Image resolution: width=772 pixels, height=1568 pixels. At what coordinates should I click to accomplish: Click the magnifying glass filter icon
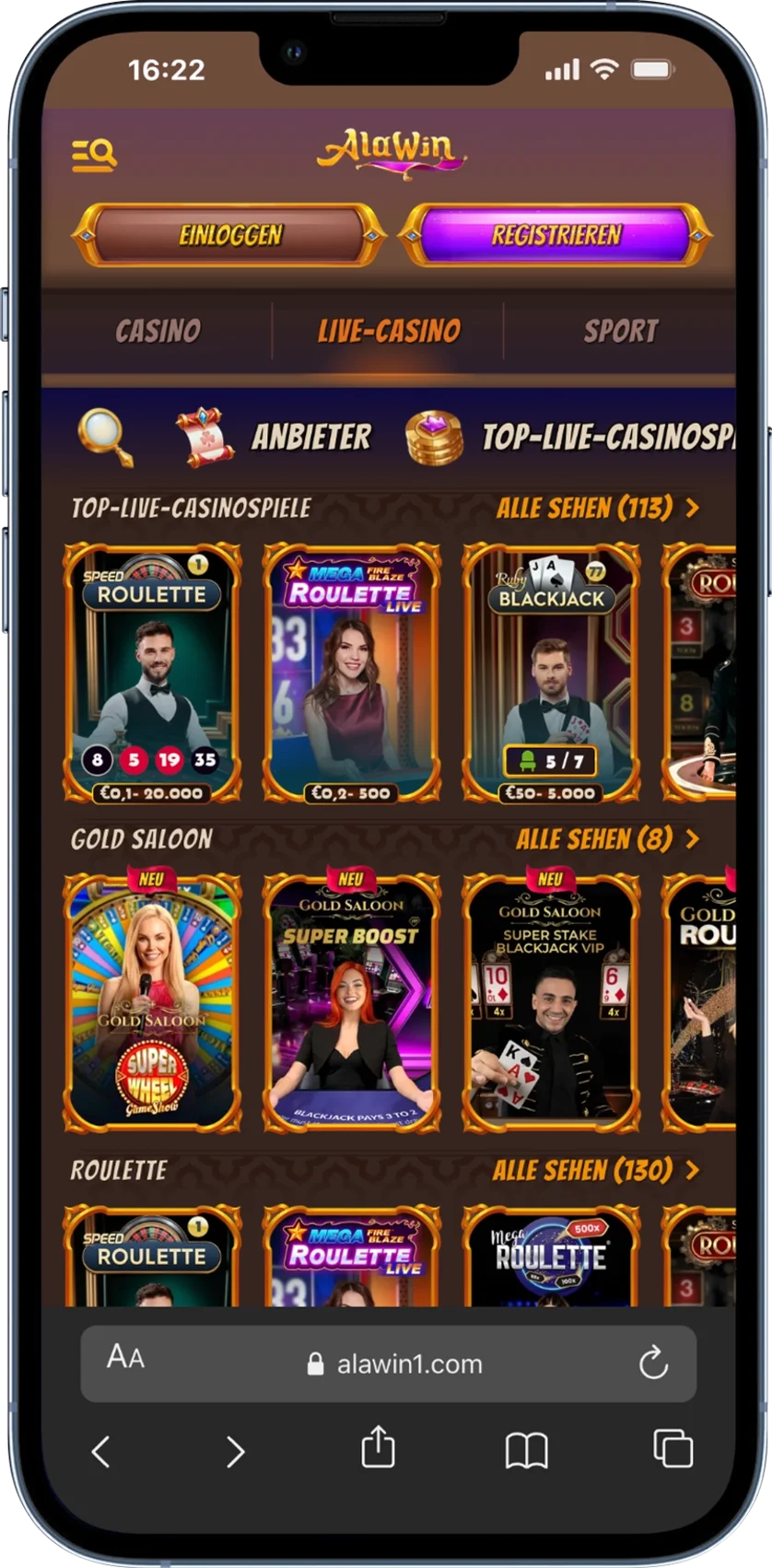click(103, 435)
